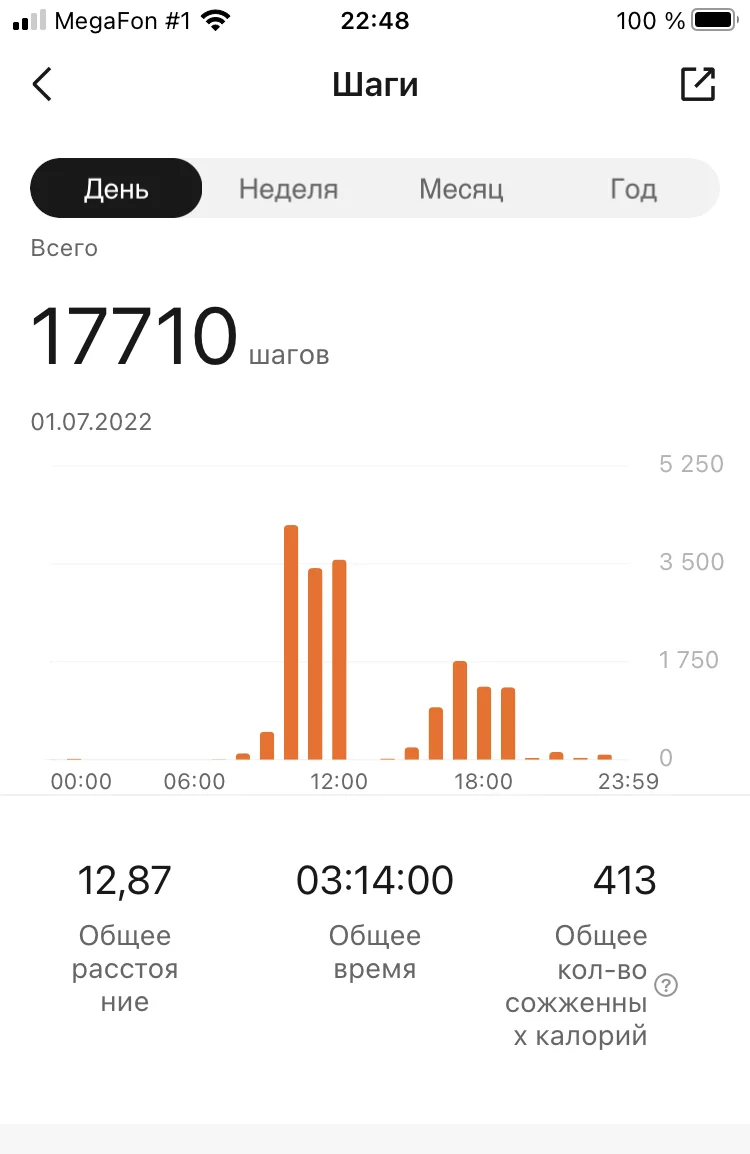Open the calories burned help icon
Screen dimensions: 750x1154
pyautogui.click(x=666, y=986)
